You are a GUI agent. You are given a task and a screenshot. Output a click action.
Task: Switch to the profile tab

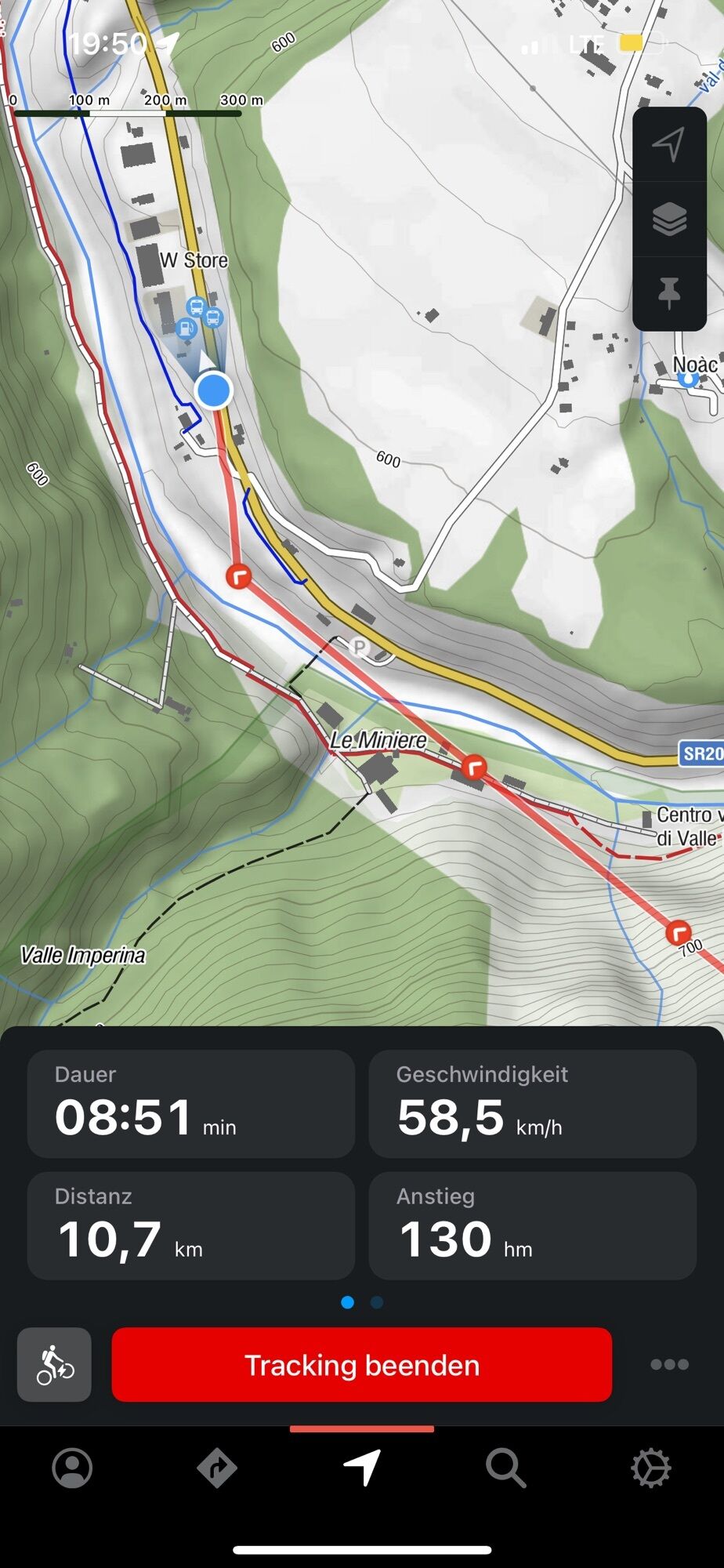(x=72, y=1468)
